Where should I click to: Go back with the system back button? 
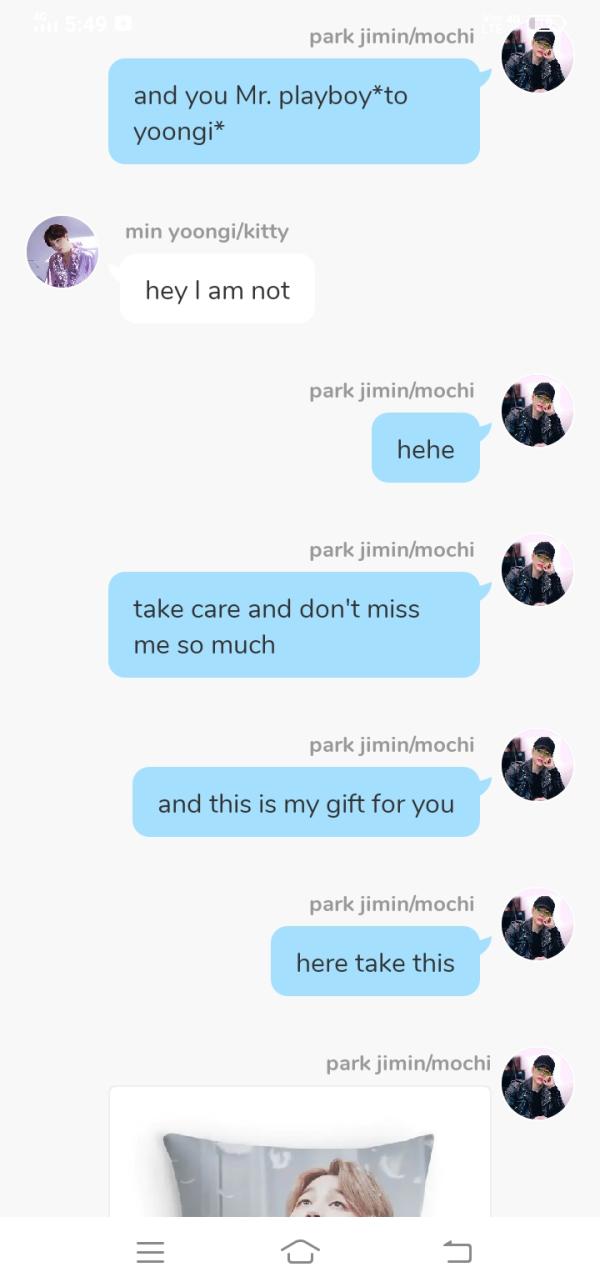point(456,1251)
